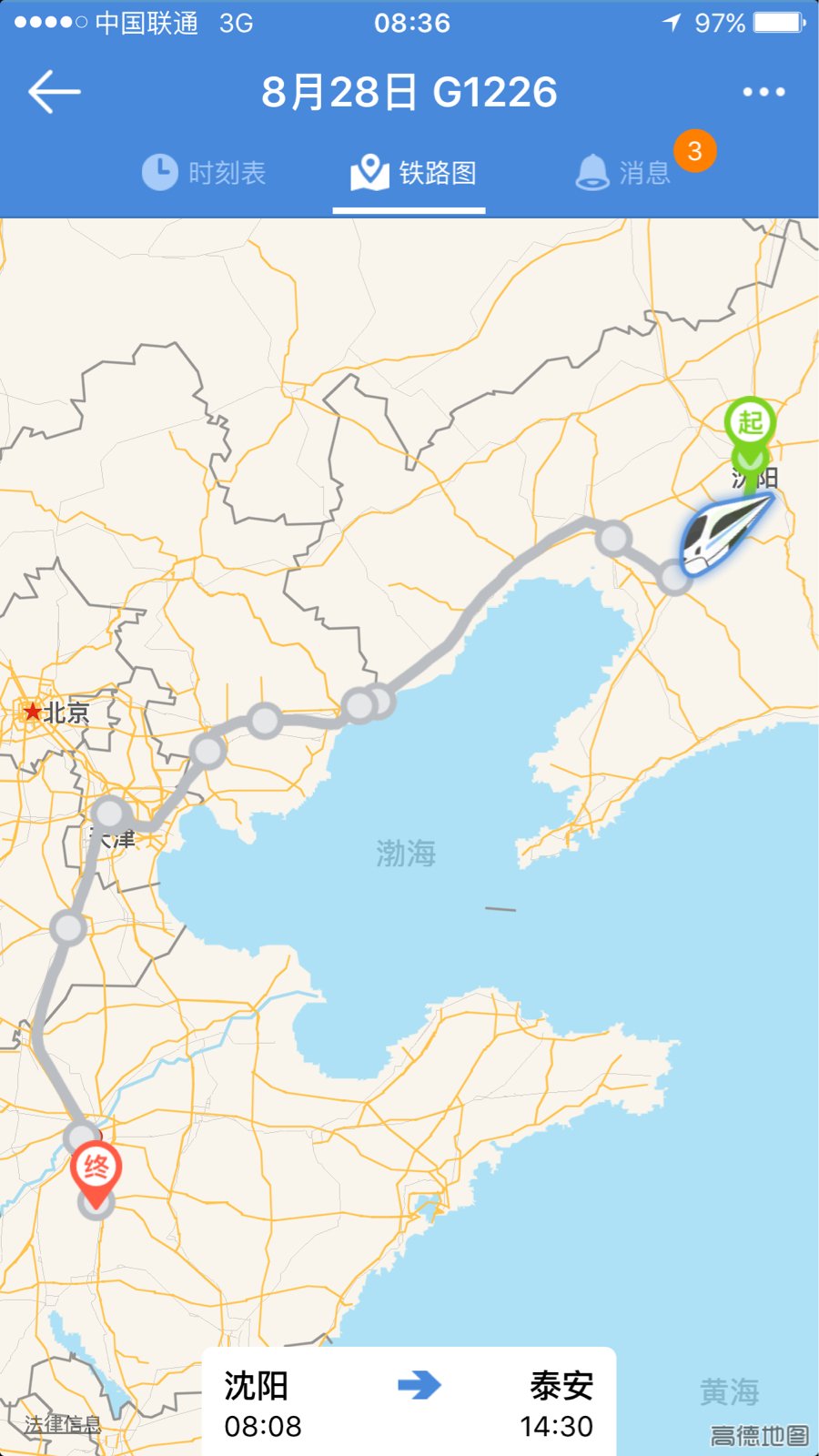
Task: Tap the train icon on the route
Action: 726,534
